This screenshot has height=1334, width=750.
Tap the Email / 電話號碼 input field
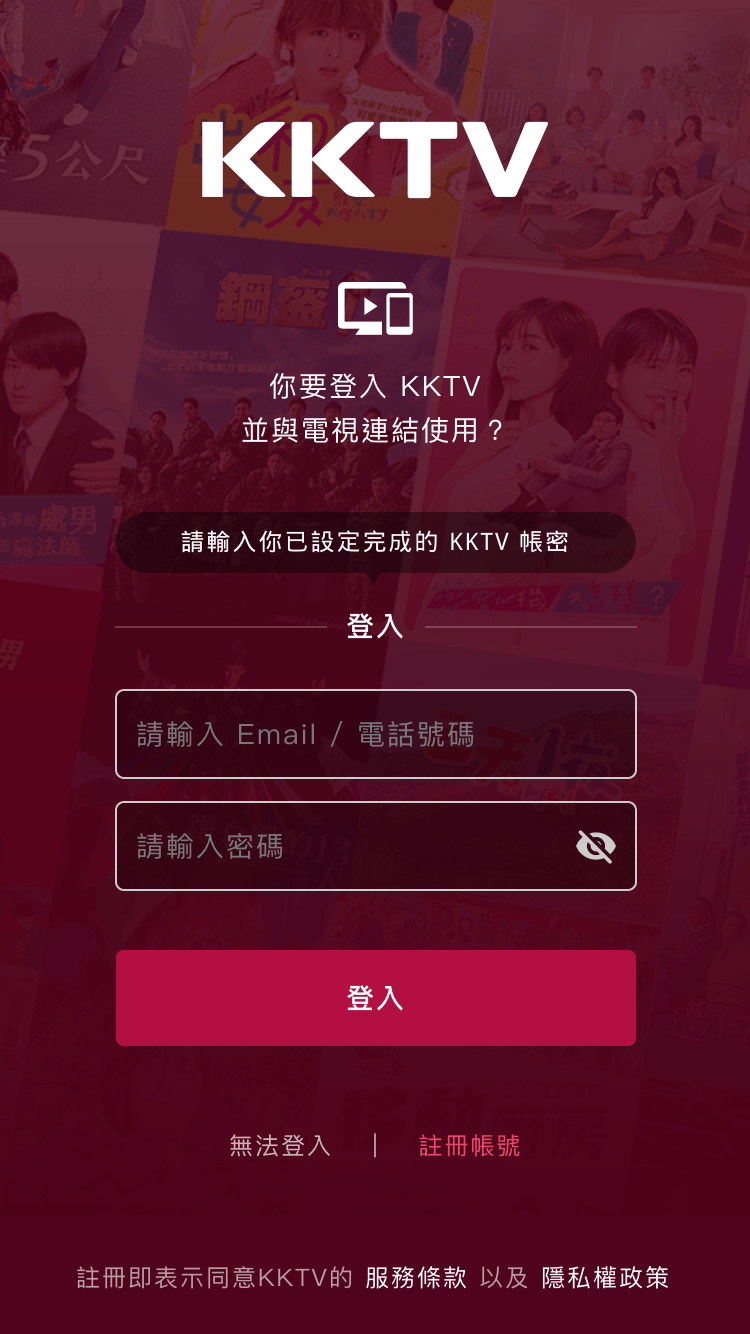click(375, 734)
